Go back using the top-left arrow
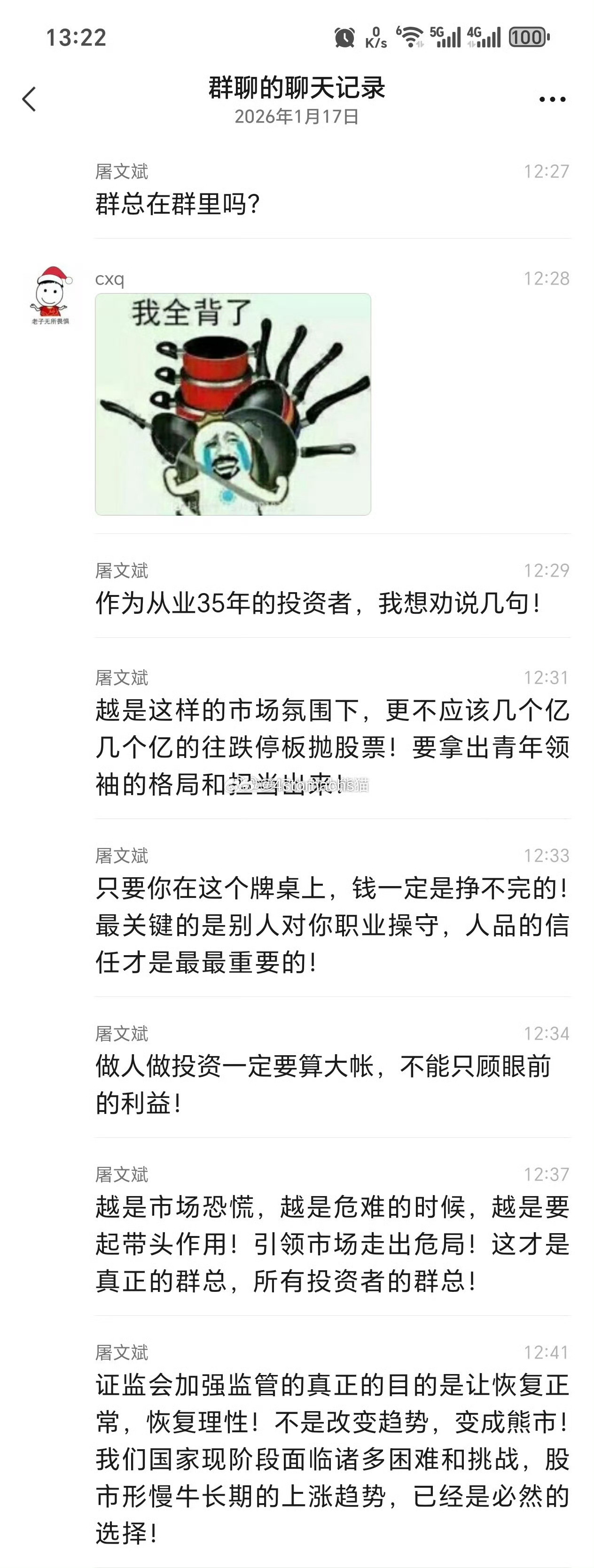The image size is (594, 1568). 29,99
